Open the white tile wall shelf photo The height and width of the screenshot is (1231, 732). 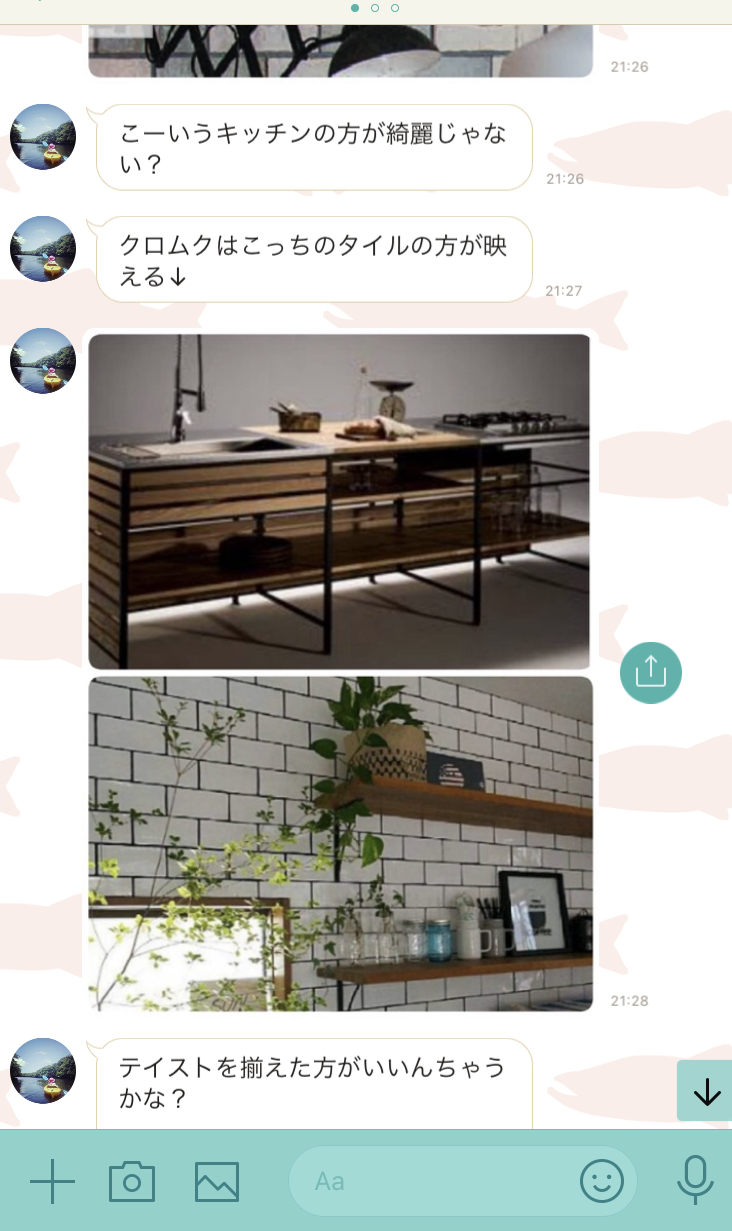340,843
